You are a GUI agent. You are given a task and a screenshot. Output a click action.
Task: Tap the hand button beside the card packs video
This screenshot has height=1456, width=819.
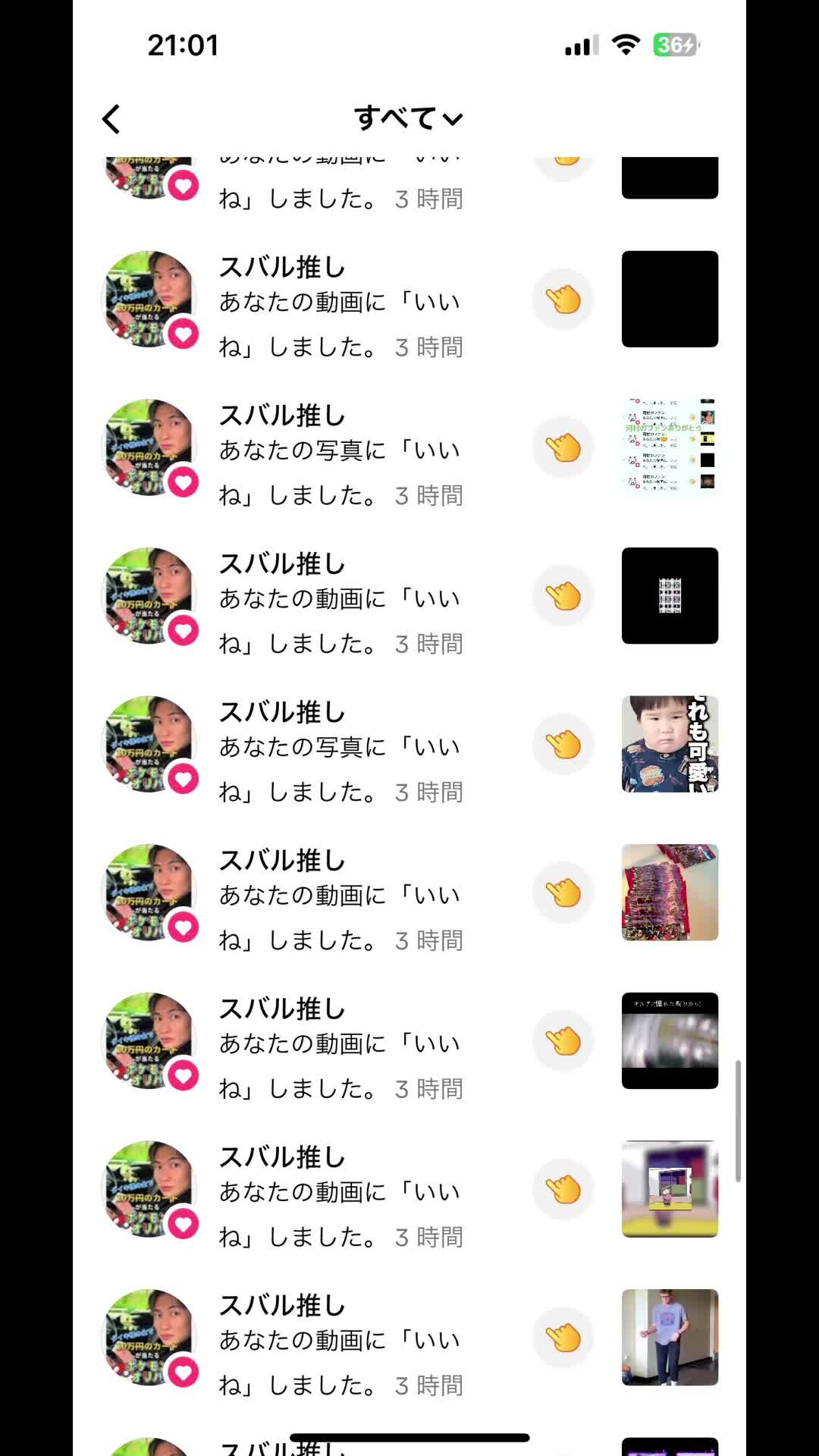pyautogui.click(x=563, y=893)
